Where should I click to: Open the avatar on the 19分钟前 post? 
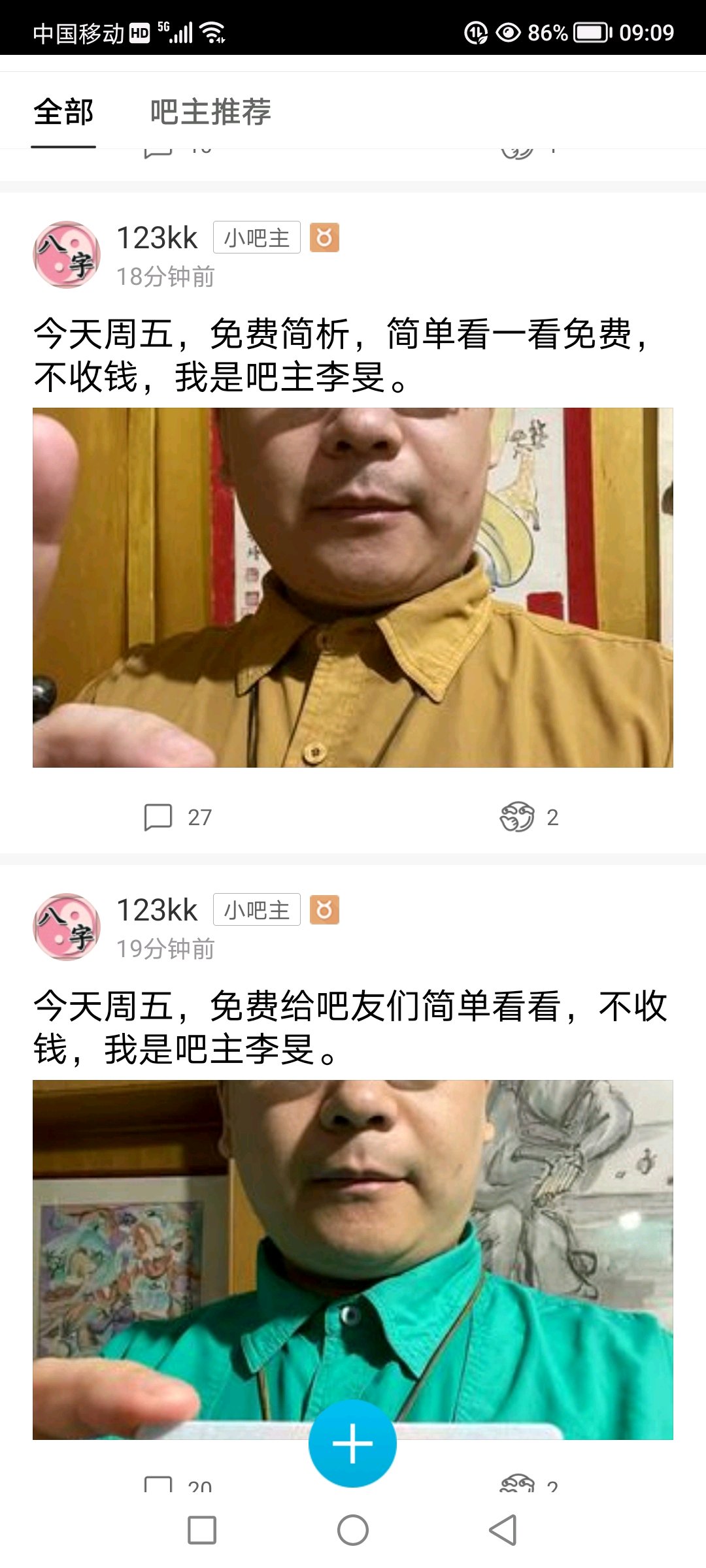(x=67, y=927)
